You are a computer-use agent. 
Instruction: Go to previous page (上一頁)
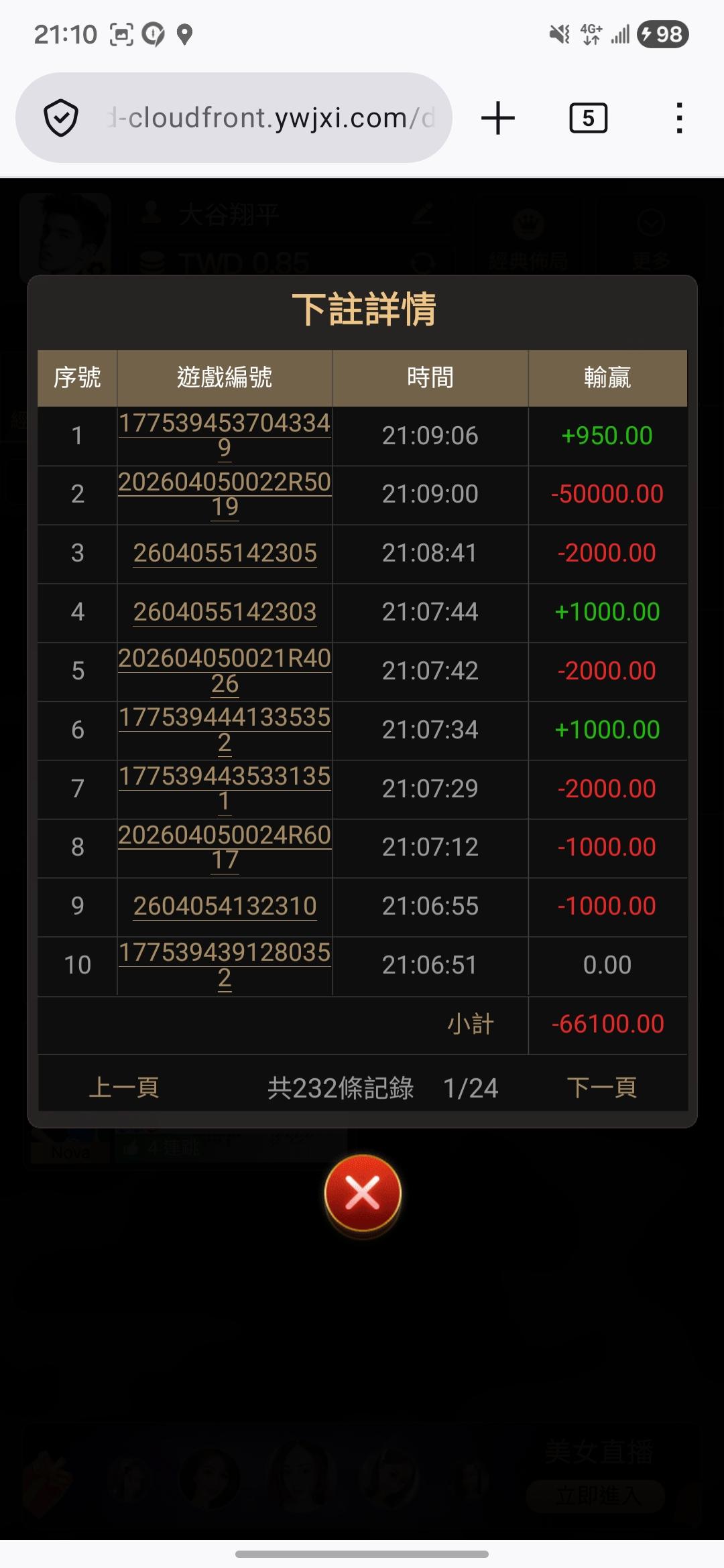pyautogui.click(x=124, y=1088)
